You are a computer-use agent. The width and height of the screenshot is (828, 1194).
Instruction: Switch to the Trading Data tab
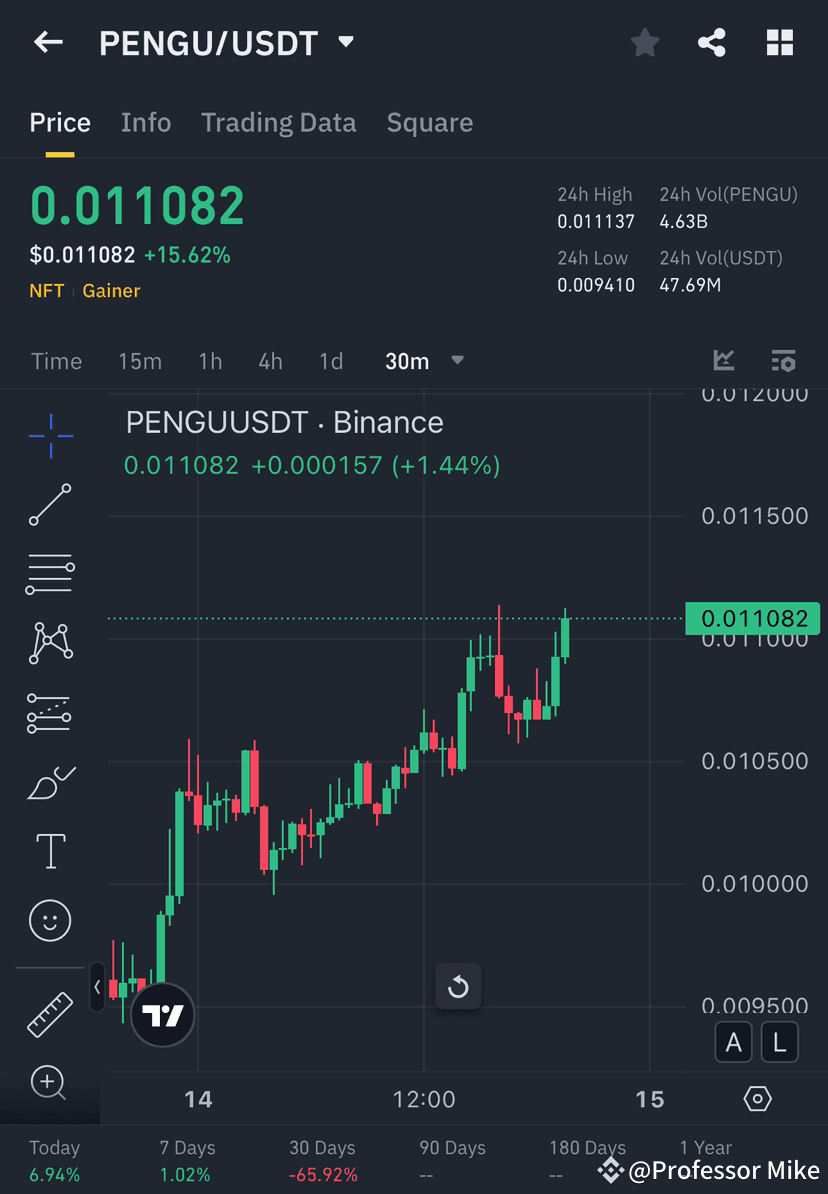point(278,122)
